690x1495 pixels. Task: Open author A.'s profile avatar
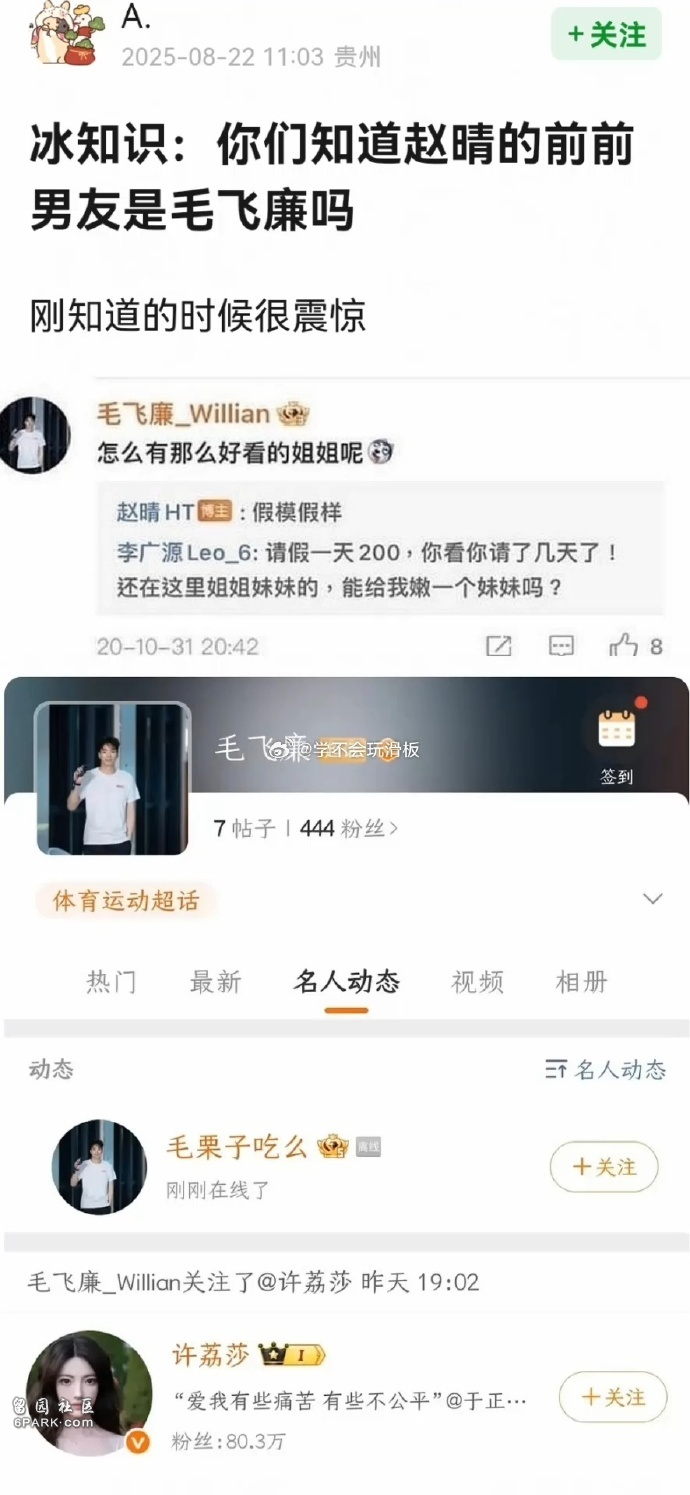tap(66, 33)
